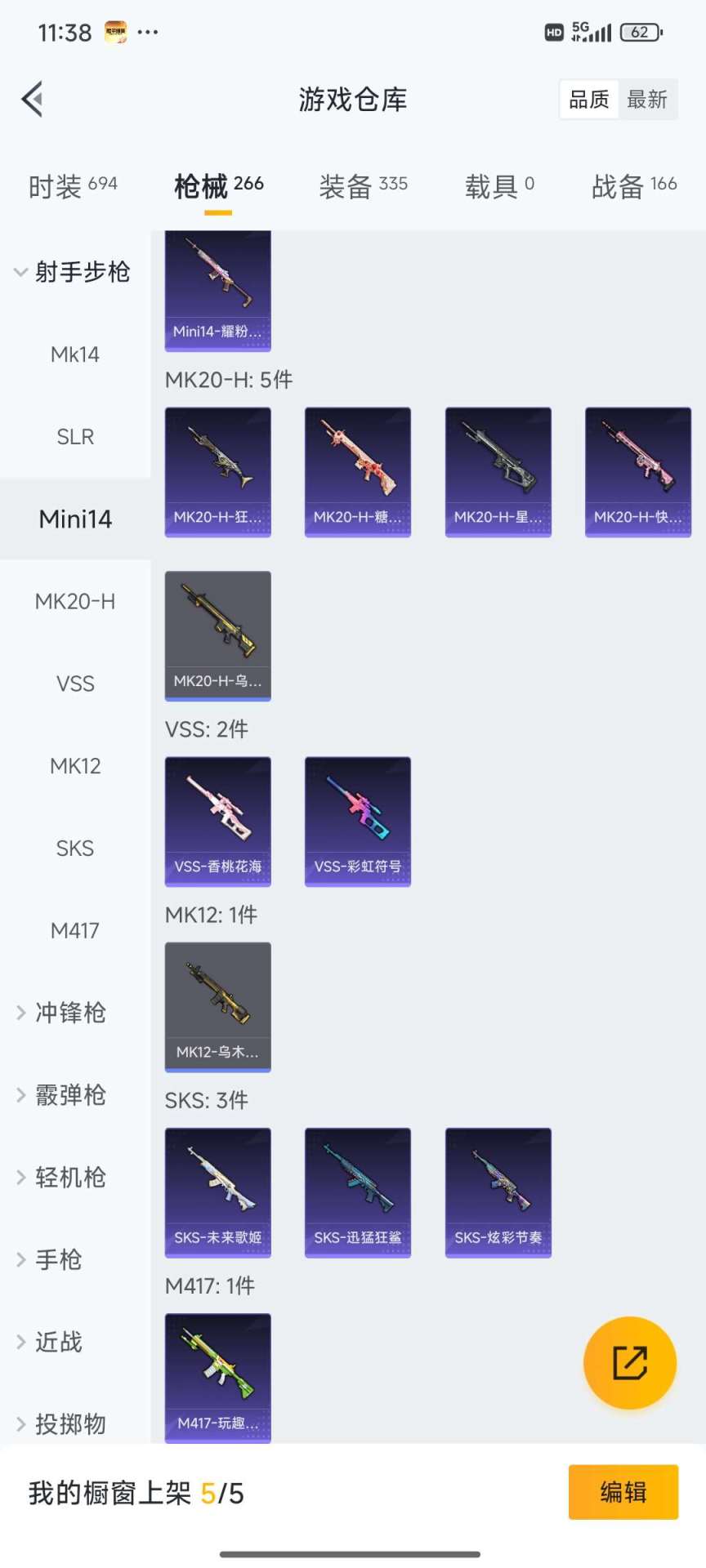
Task: Switch to the 装备 tab
Action: 363,186
